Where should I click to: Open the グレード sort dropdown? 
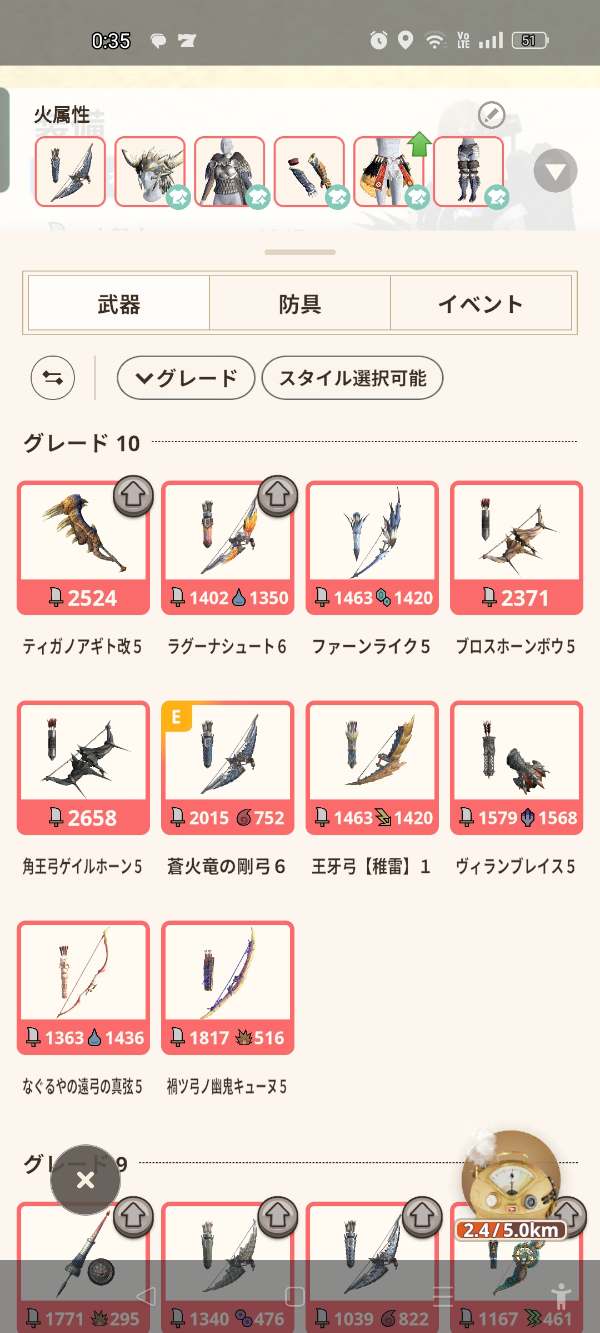click(x=186, y=378)
